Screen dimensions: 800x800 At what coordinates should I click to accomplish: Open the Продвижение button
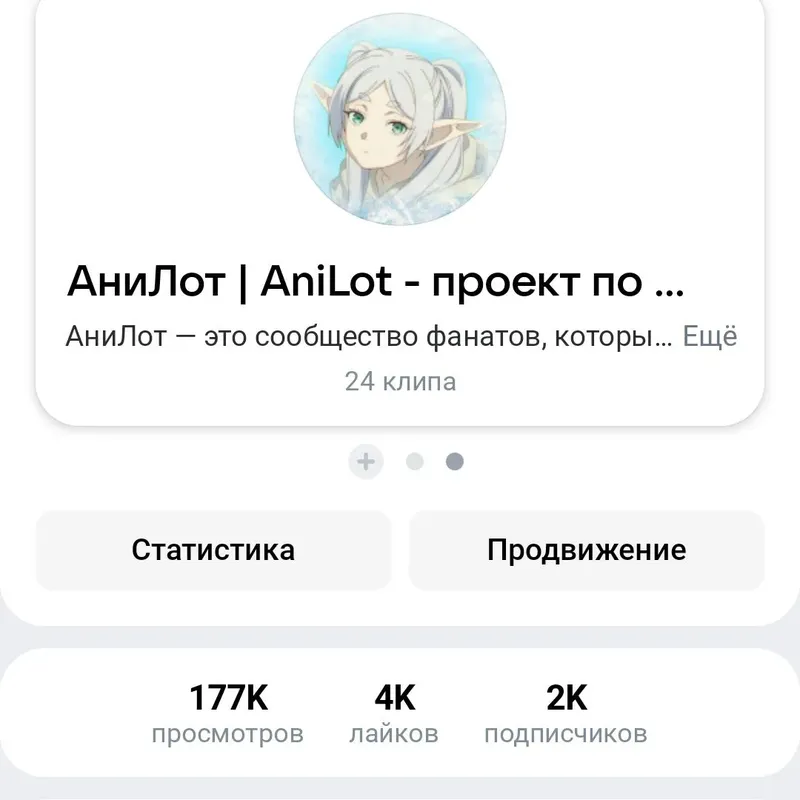586,550
